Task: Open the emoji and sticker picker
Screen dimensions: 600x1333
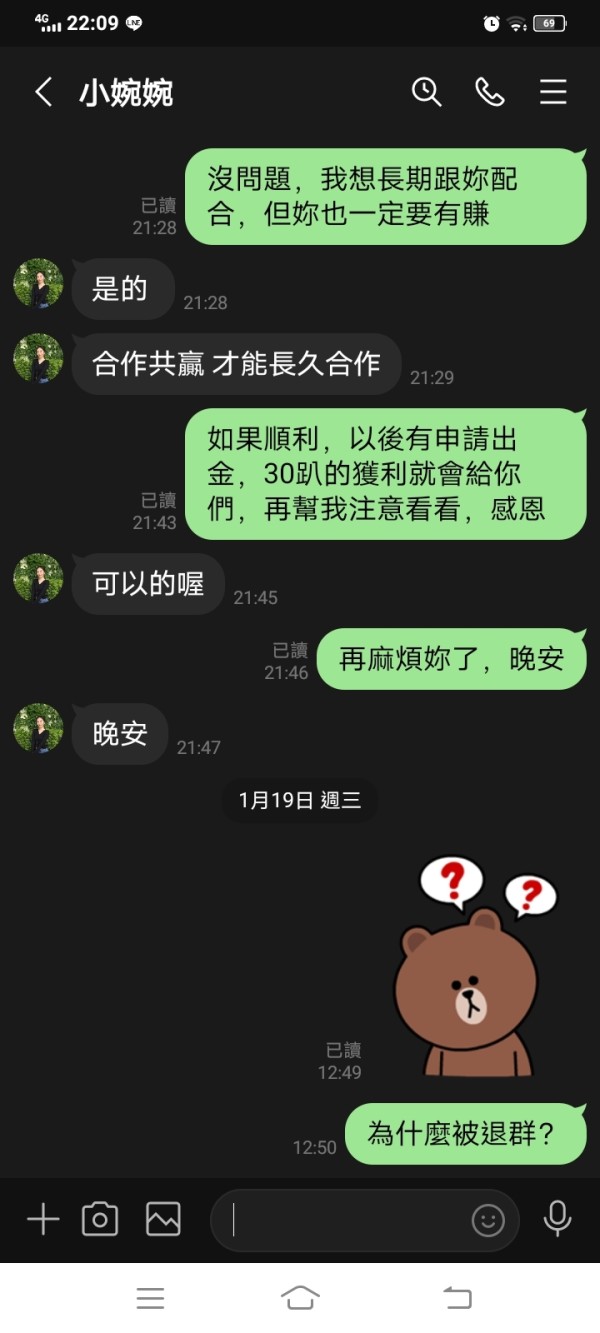Action: 488,1220
